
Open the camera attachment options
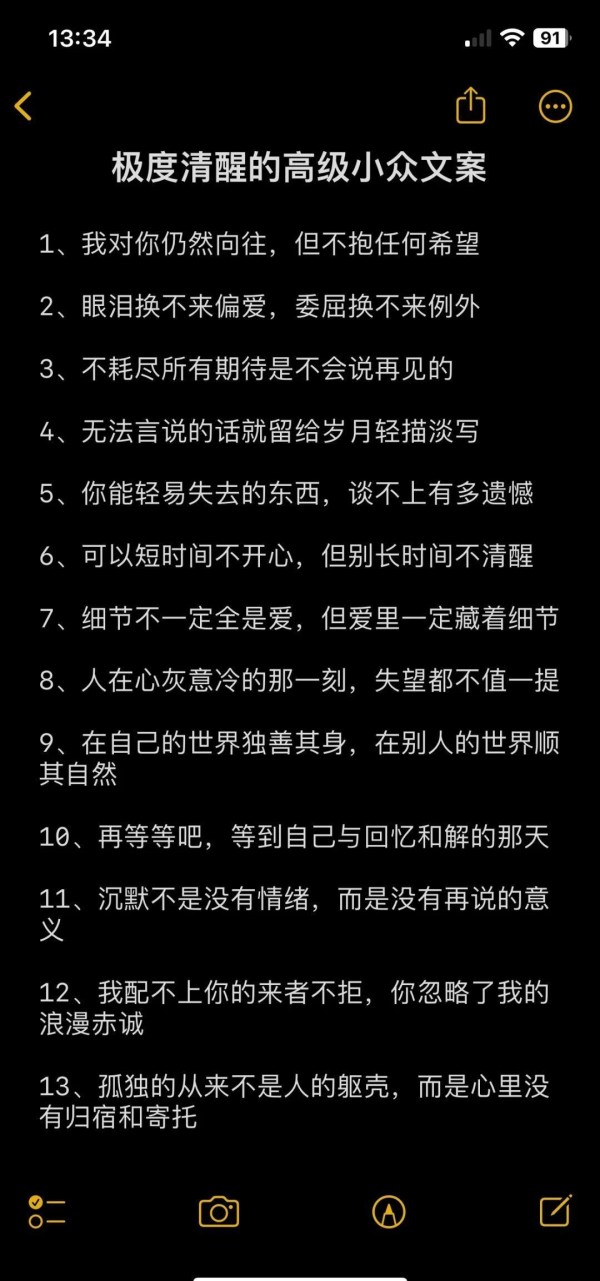pyautogui.click(x=219, y=1211)
